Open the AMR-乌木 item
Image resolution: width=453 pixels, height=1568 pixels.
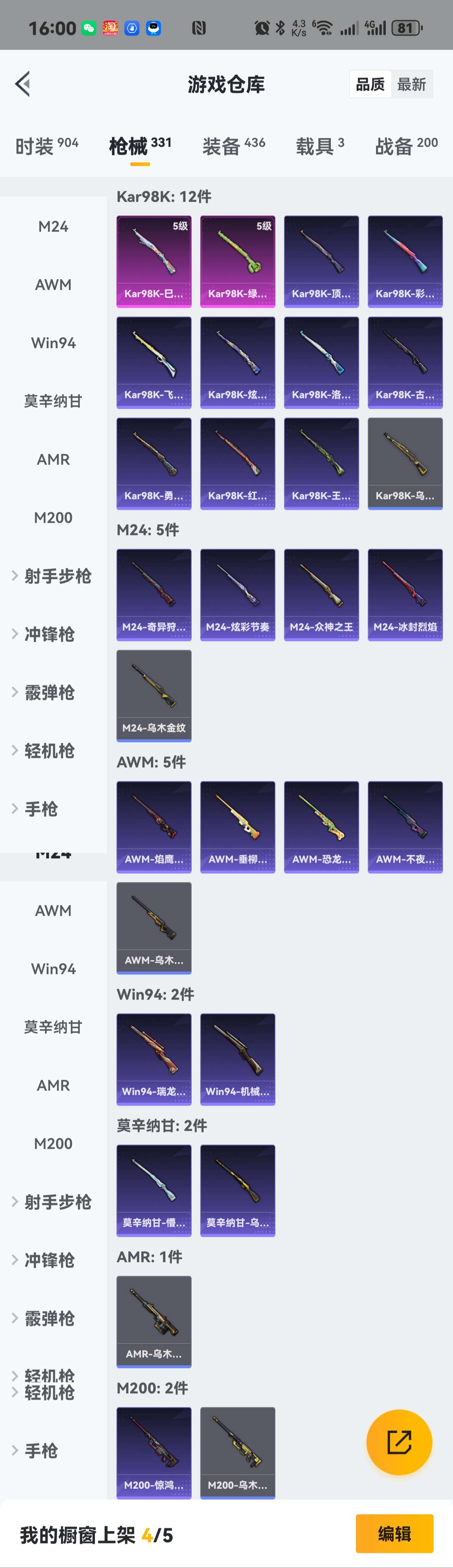pos(154,1321)
